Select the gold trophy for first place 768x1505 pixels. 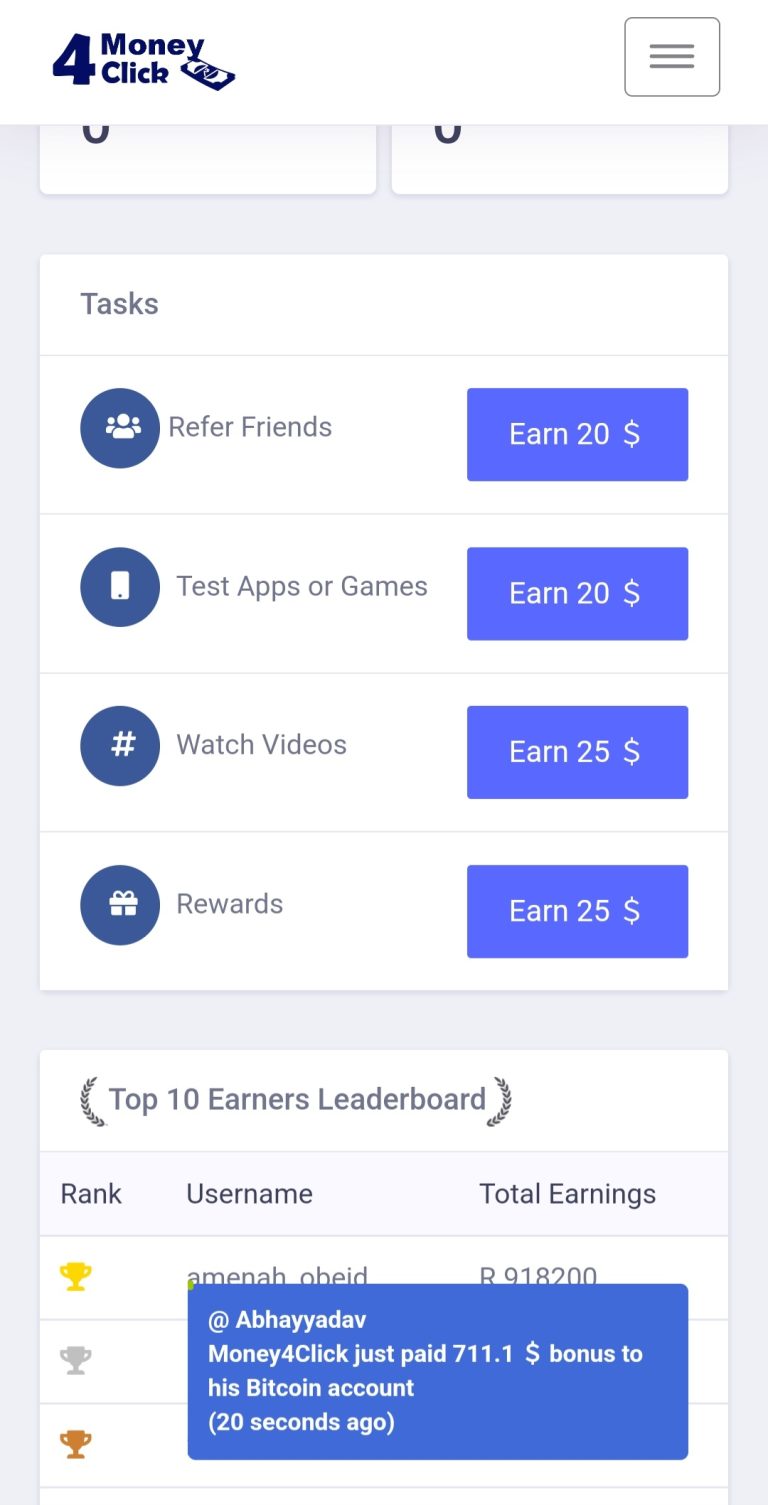pos(75,1277)
